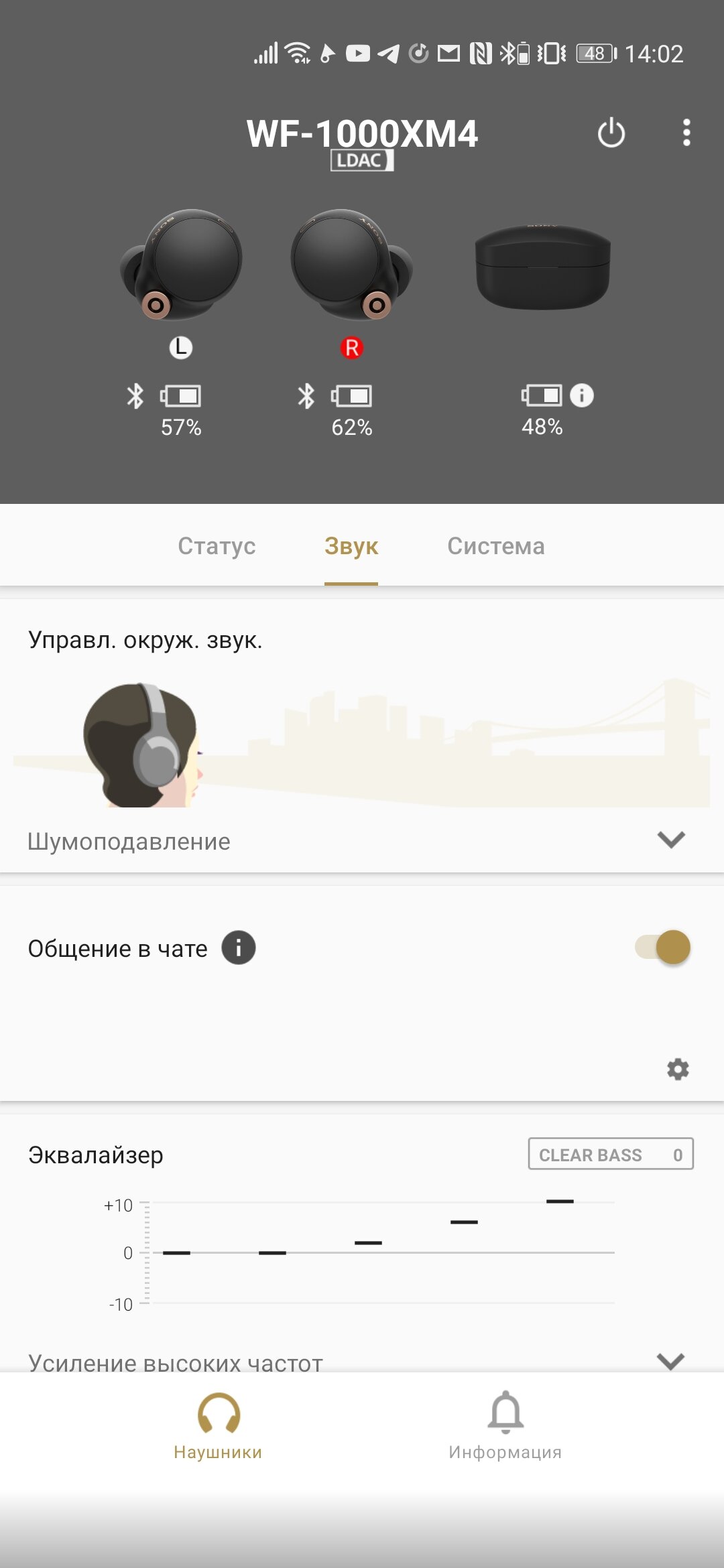Open Общение в чате settings gear
The image size is (724, 1568).
[x=678, y=1069]
